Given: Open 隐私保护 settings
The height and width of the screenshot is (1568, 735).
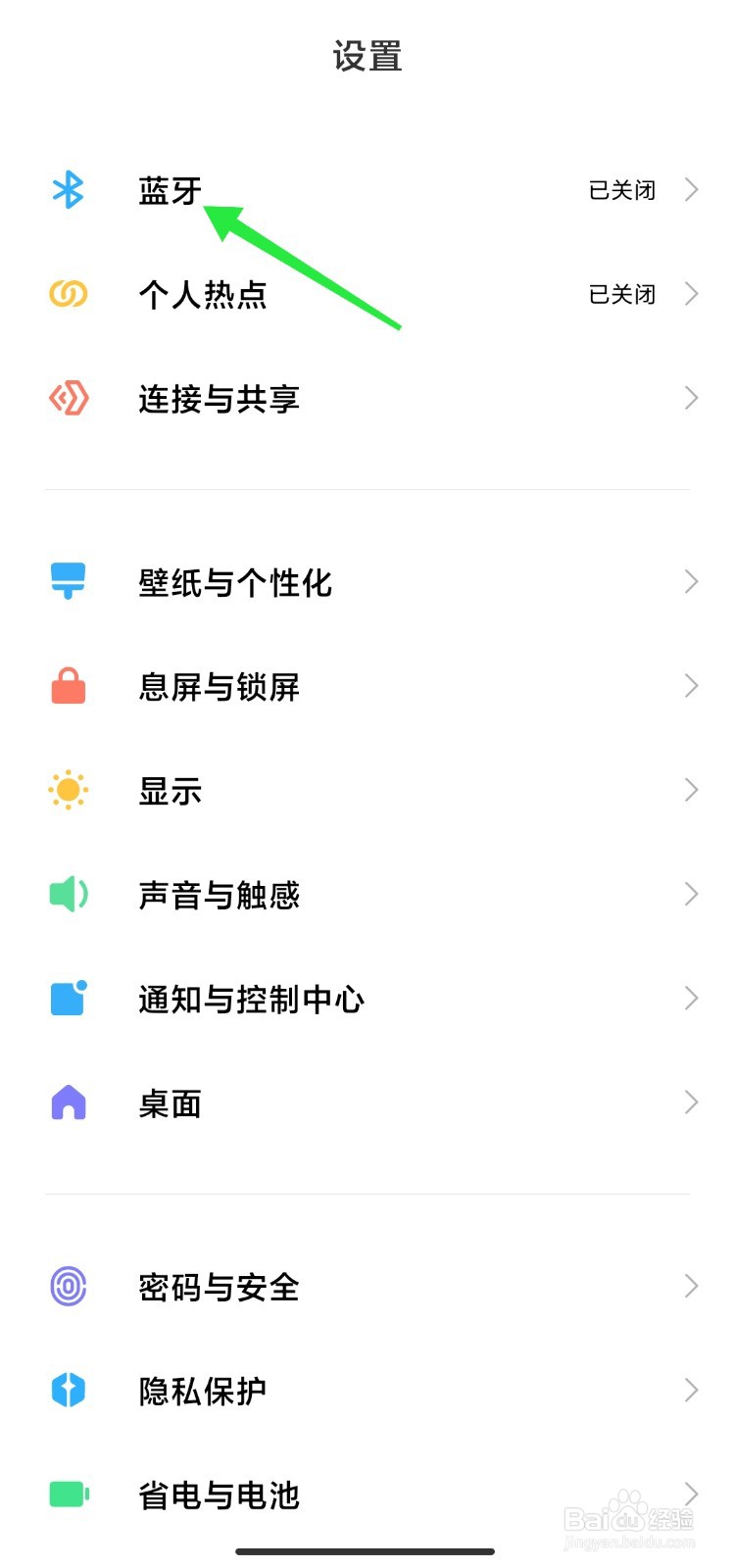Looking at the screenshot, I should tap(367, 1390).
